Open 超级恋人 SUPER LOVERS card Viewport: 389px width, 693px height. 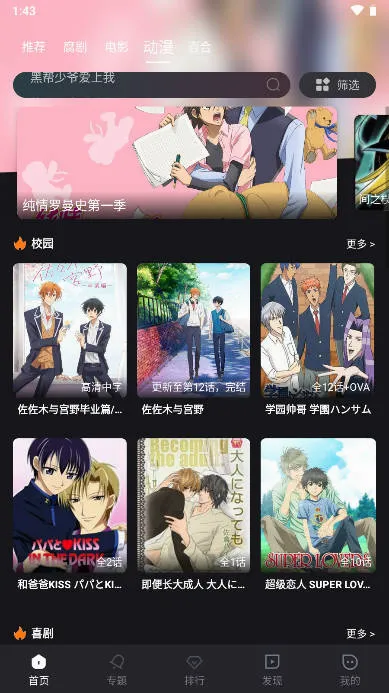pyautogui.click(x=317, y=515)
